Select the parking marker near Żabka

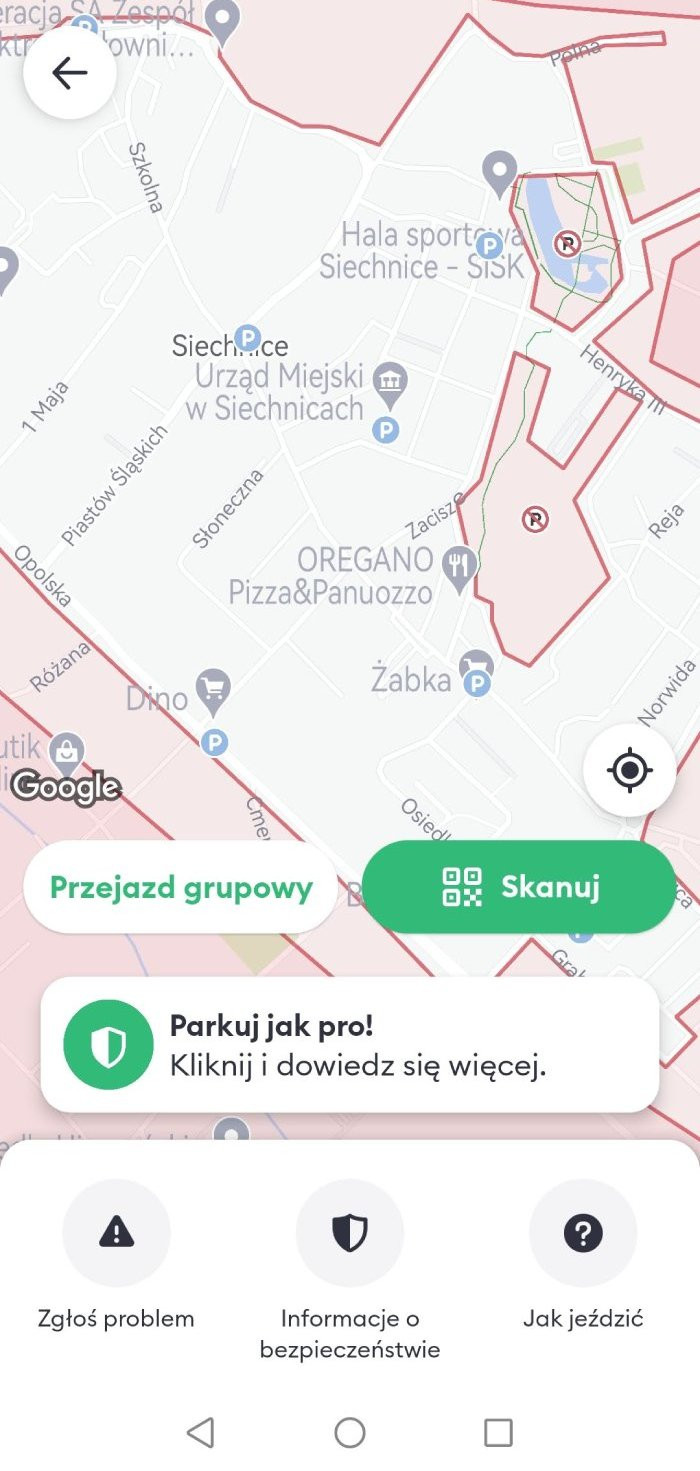pos(479,684)
